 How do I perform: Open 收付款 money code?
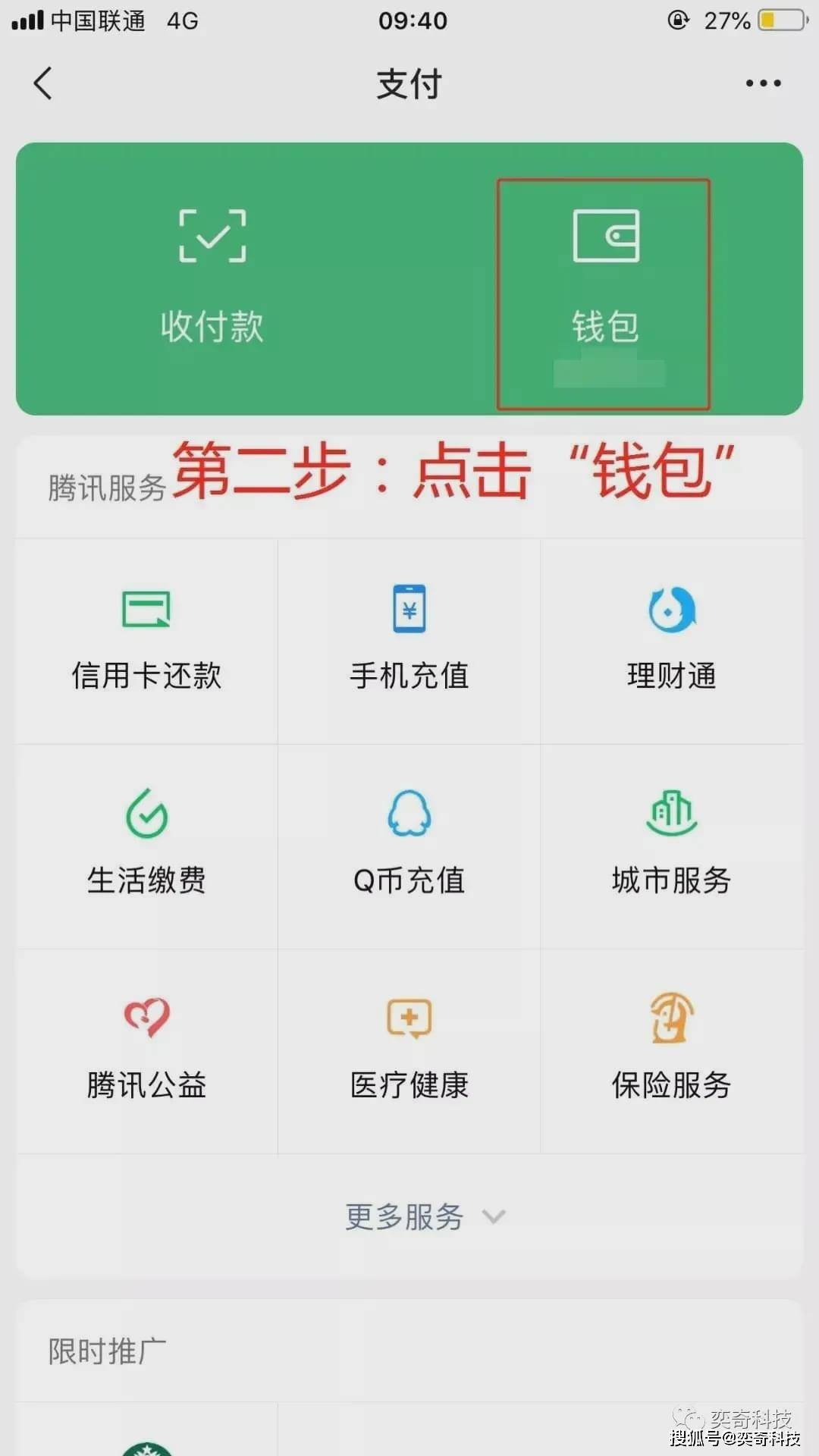(x=212, y=277)
